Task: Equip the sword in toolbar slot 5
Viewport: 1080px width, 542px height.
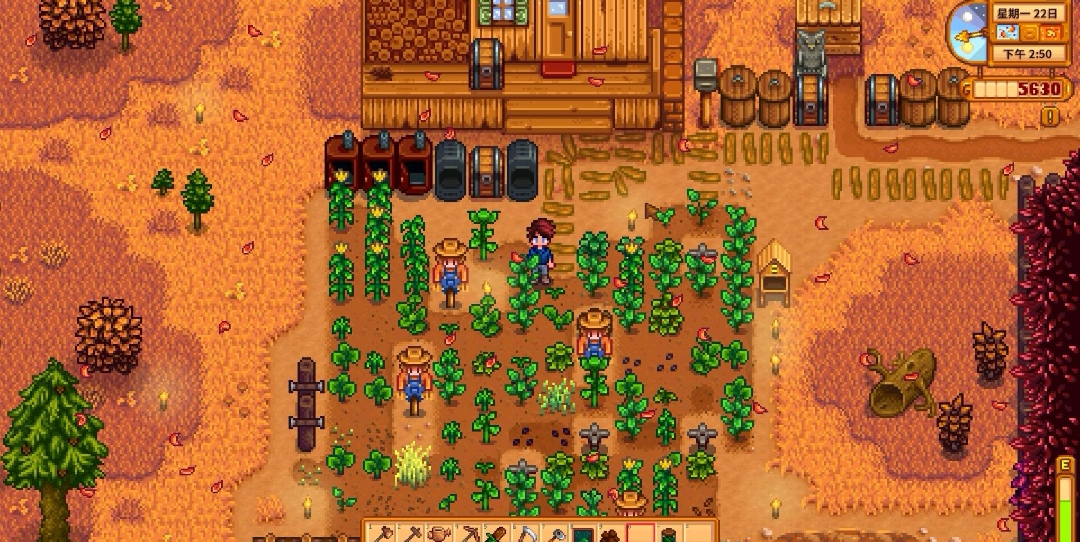Action: coord(498,534)
